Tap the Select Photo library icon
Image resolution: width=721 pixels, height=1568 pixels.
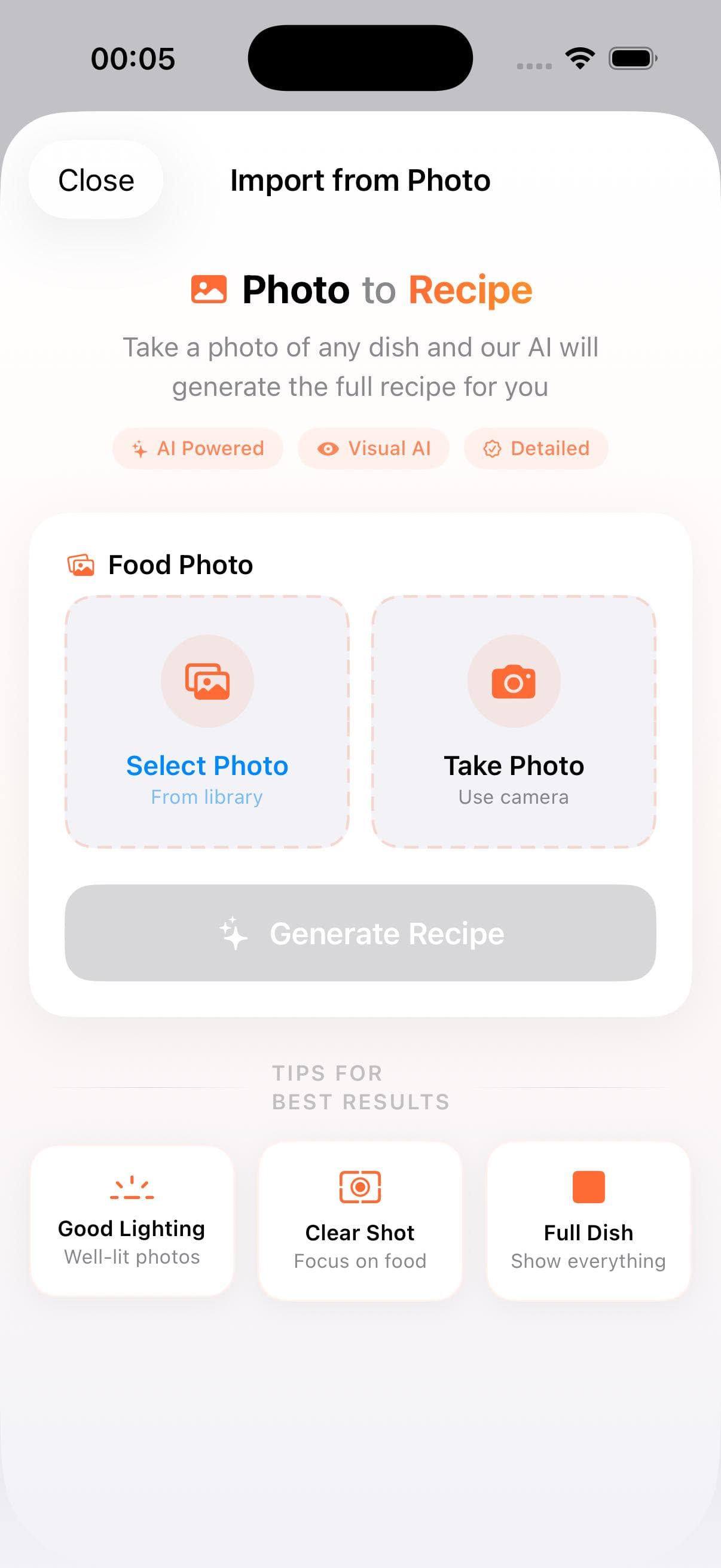207,681
